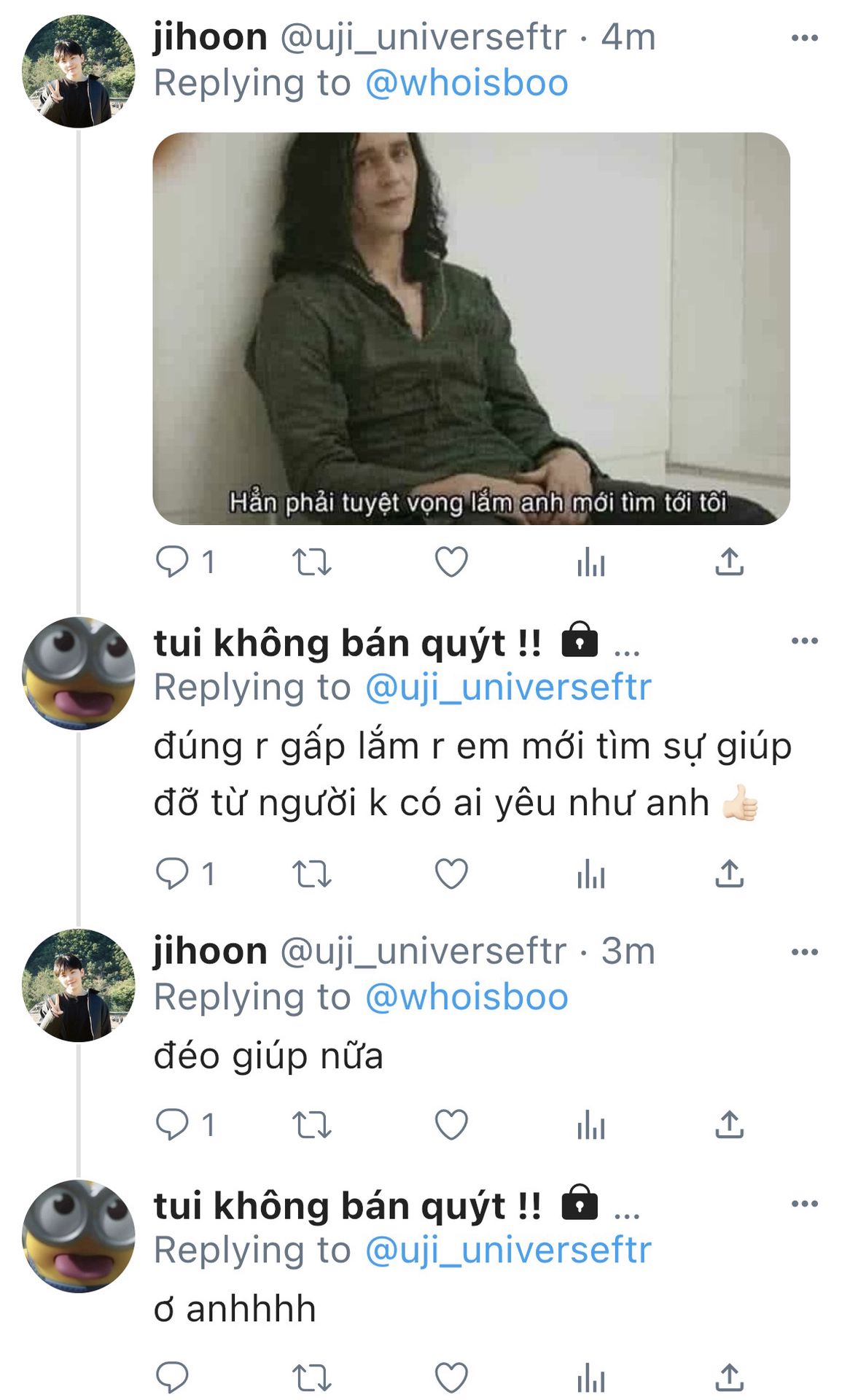The height and width of the screenshot is (1400, 850).
Task: Like the "đéo giúp nữa" tweet
Action: [451, 1124]
